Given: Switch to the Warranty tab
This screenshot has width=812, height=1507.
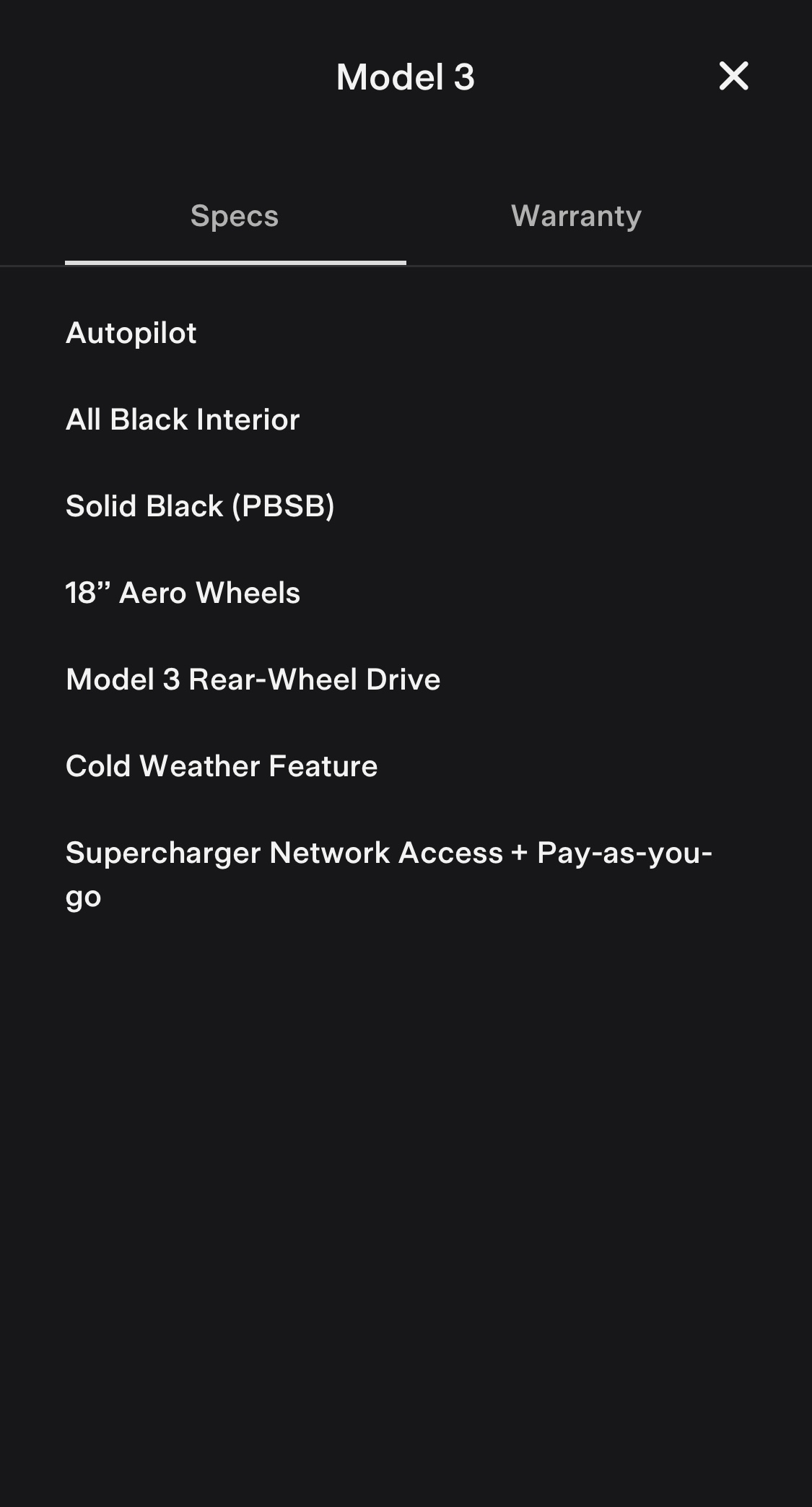Looking at the screenshot, I should click(576, 216).
